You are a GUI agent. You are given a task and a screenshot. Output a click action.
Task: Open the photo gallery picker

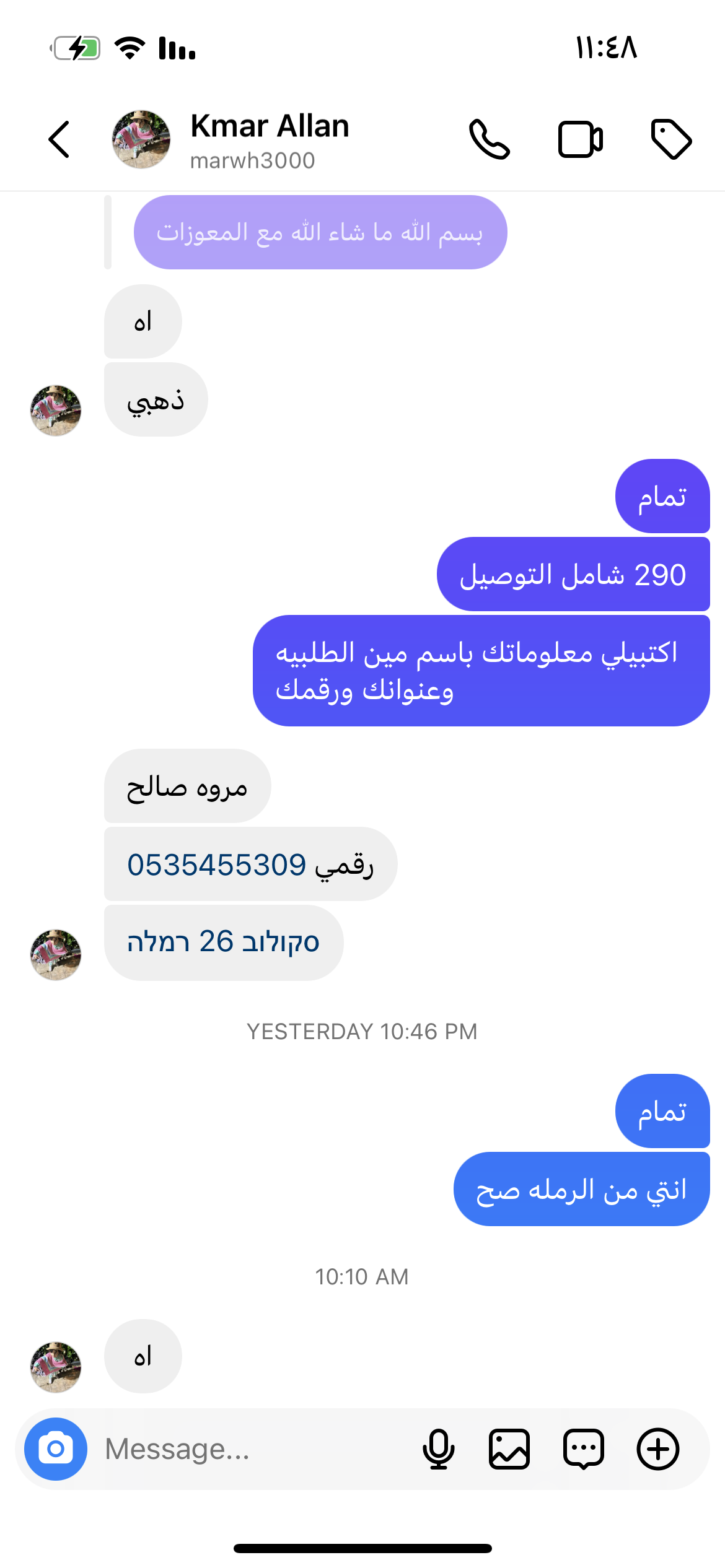[509, 1449]
